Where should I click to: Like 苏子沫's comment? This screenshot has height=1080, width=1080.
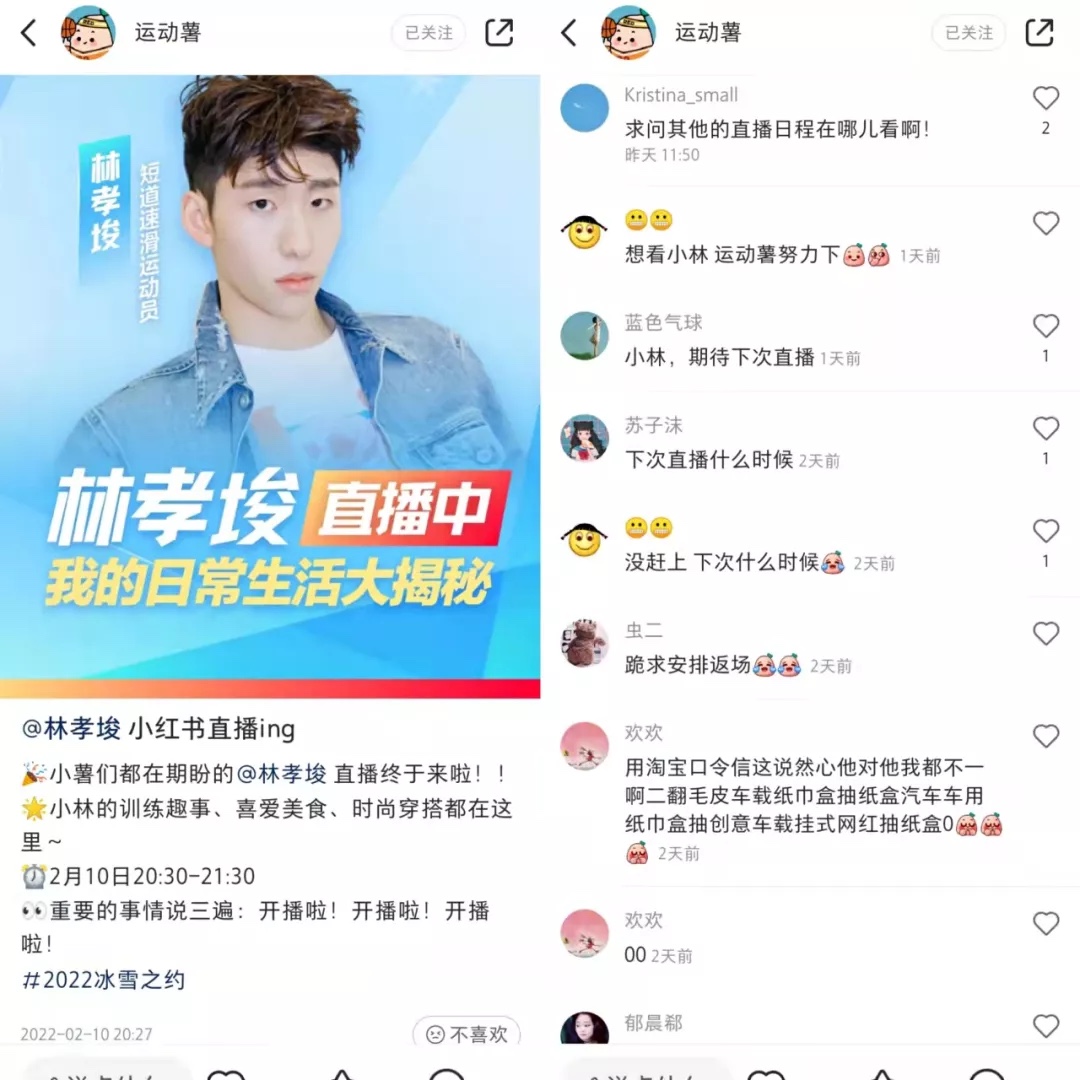click(x=1045, y=428)
